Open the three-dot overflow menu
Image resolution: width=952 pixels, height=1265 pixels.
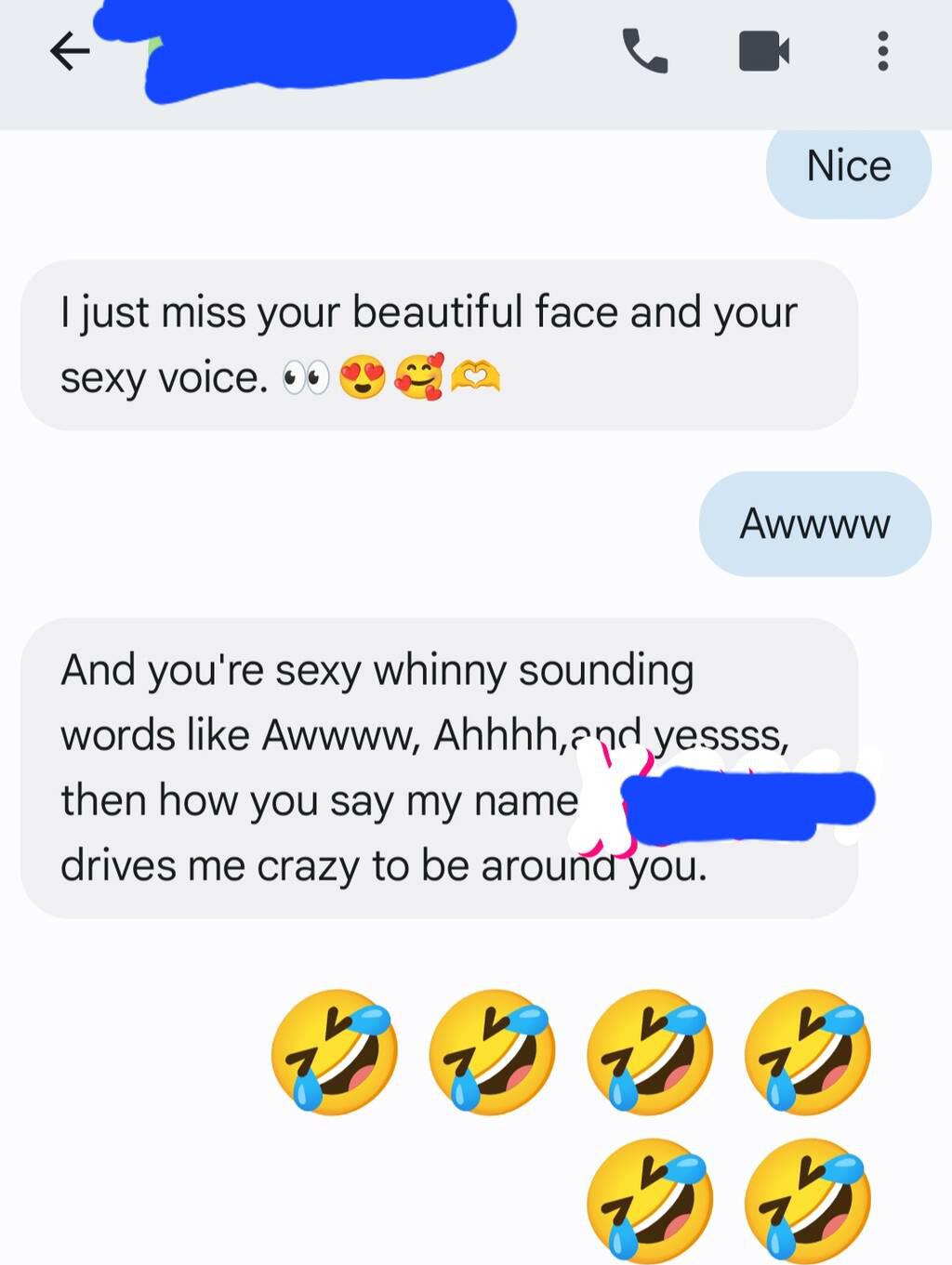click(x=882, y=51)
